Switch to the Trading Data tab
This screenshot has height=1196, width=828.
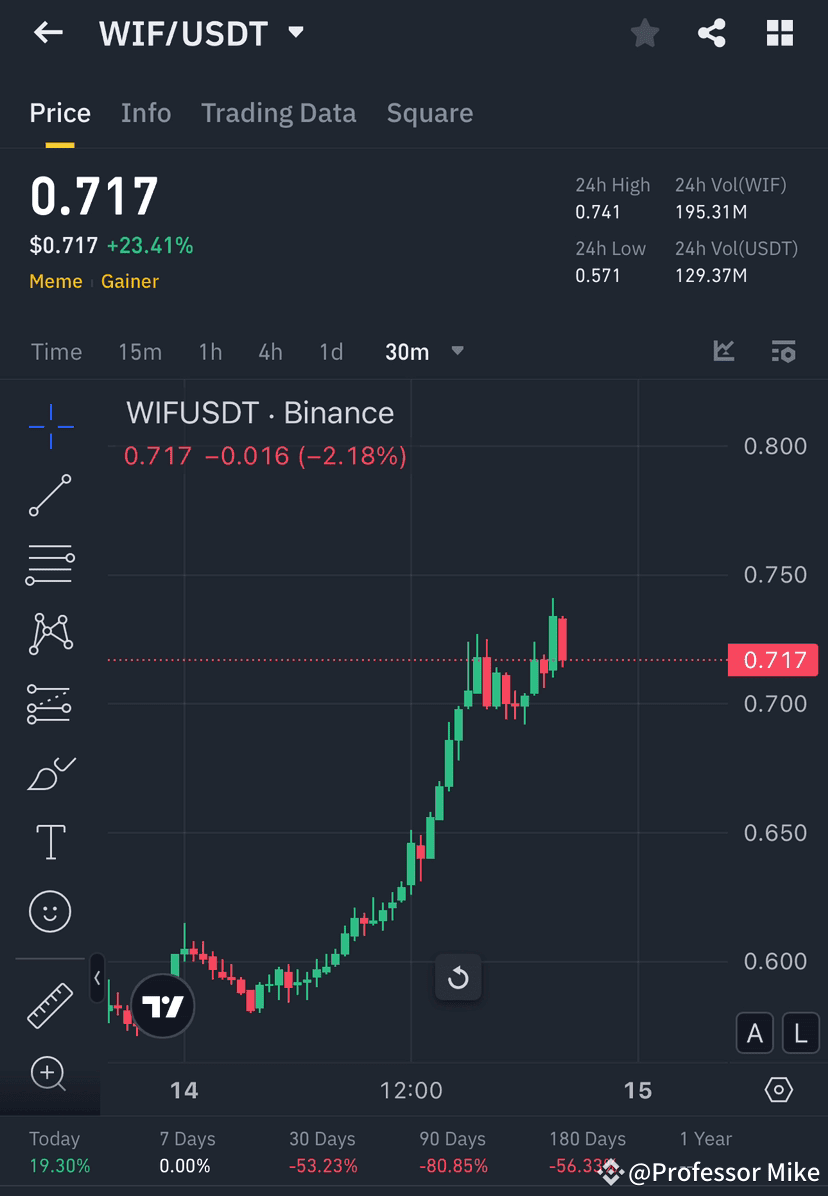278,113
